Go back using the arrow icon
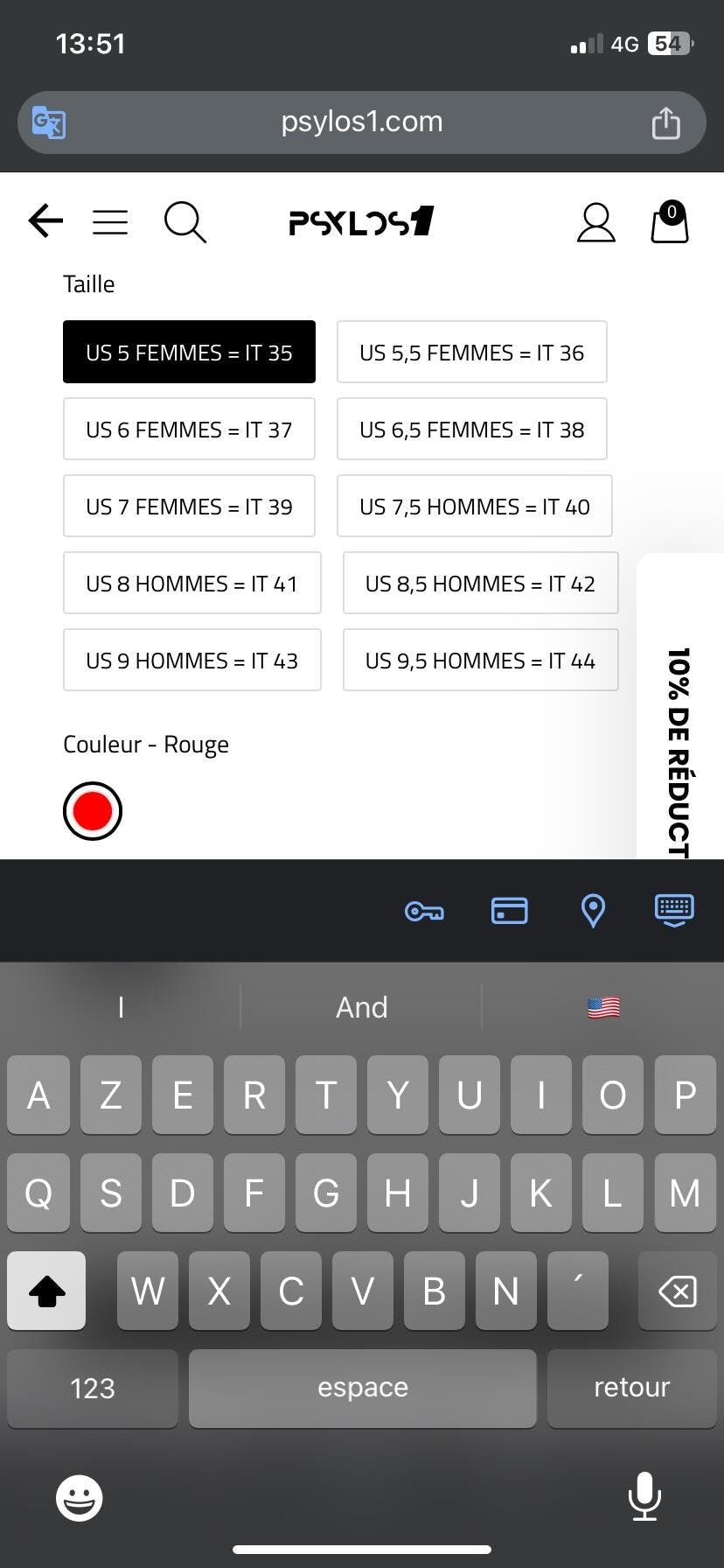This screenshot has width=724, height=1568. coord(45,221)
